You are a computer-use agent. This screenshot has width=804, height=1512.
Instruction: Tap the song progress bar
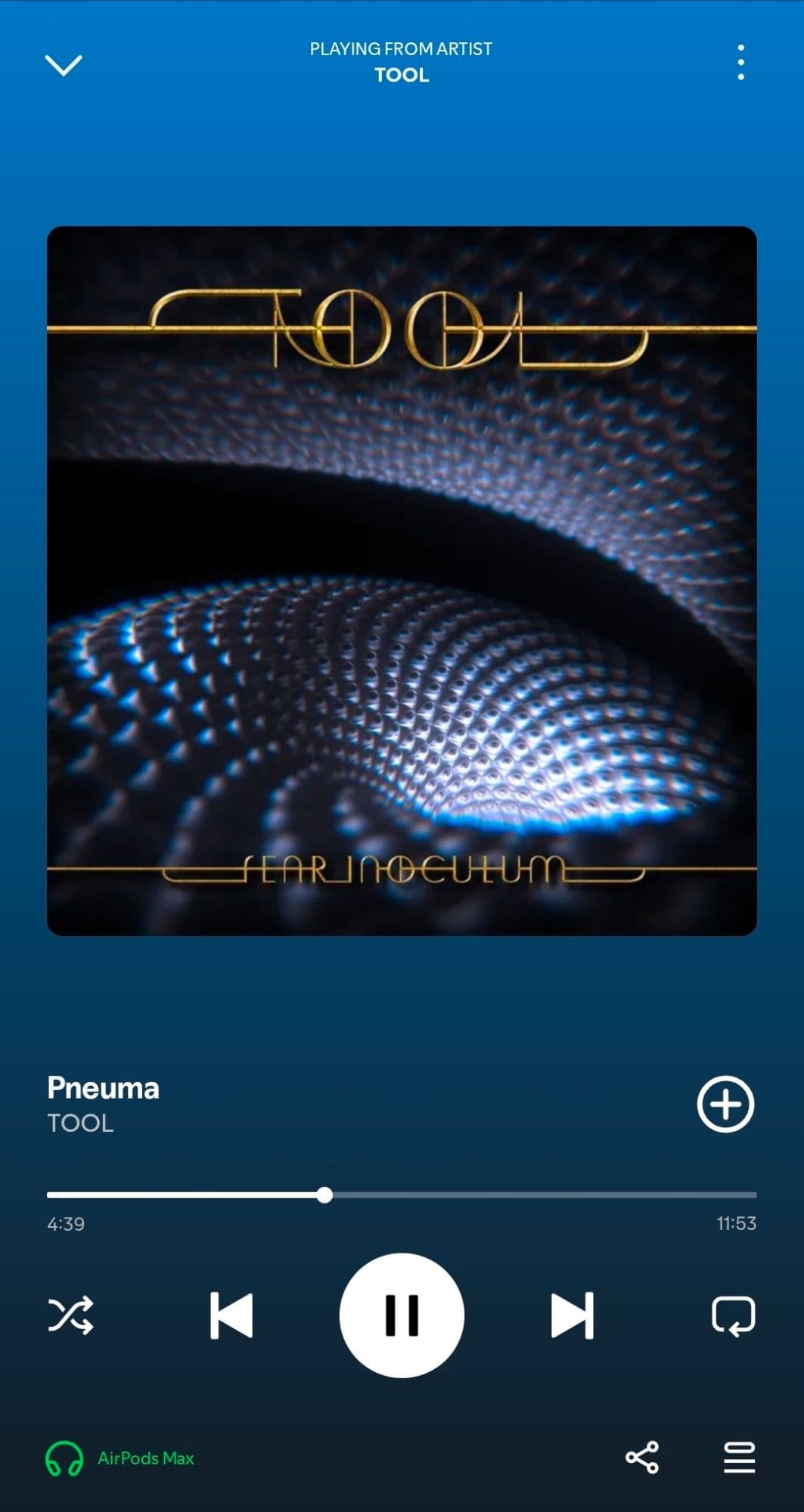(401, 1195)
